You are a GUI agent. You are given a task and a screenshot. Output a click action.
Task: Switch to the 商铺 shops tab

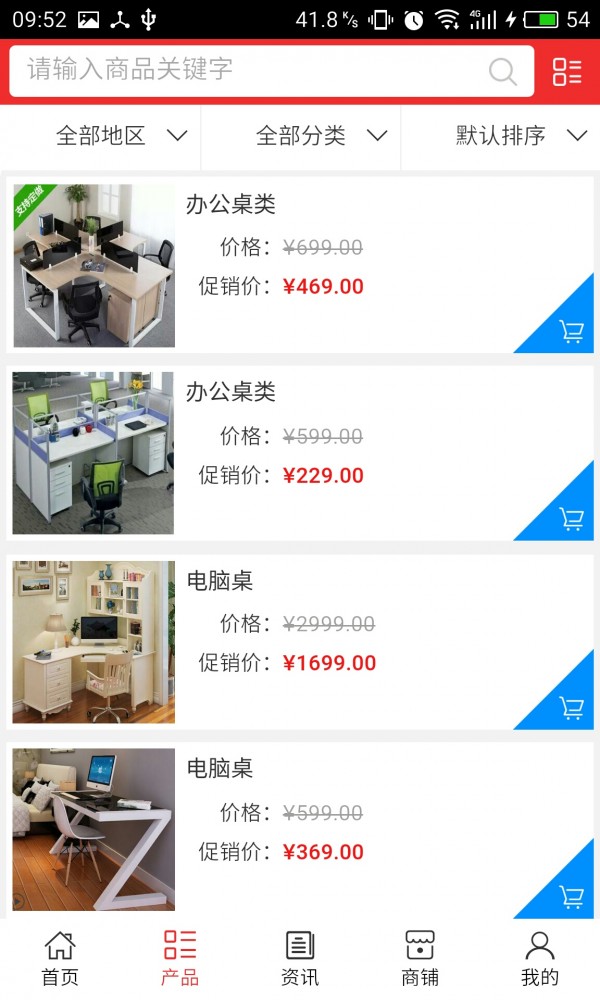420,958
